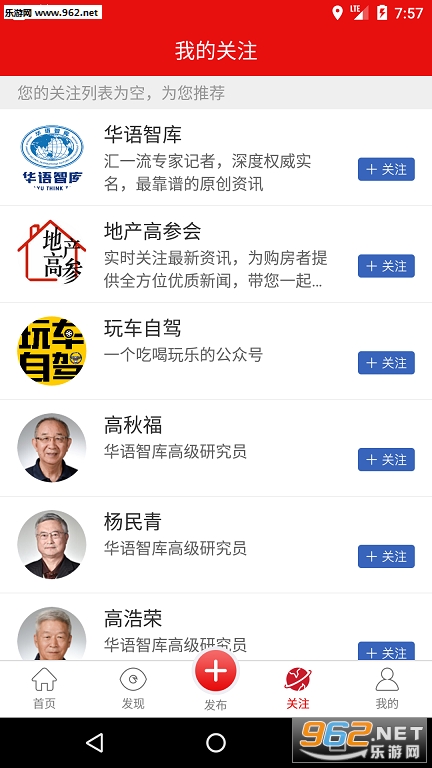
Task: Open the 华语智库 account row
Action: (x=216, y=157)
